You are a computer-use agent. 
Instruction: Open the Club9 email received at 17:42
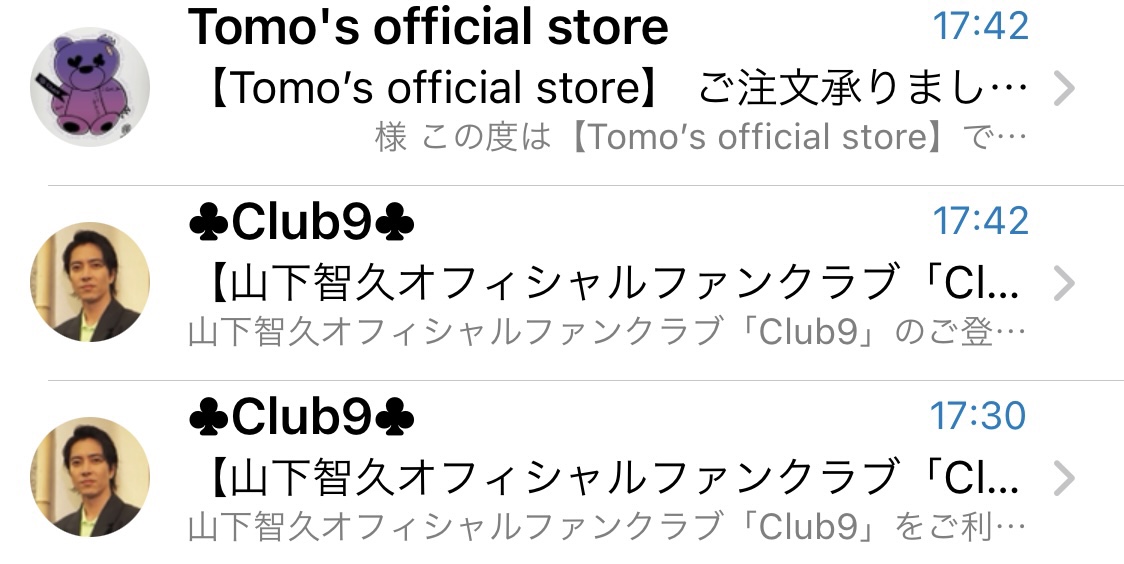coord(600,284)
